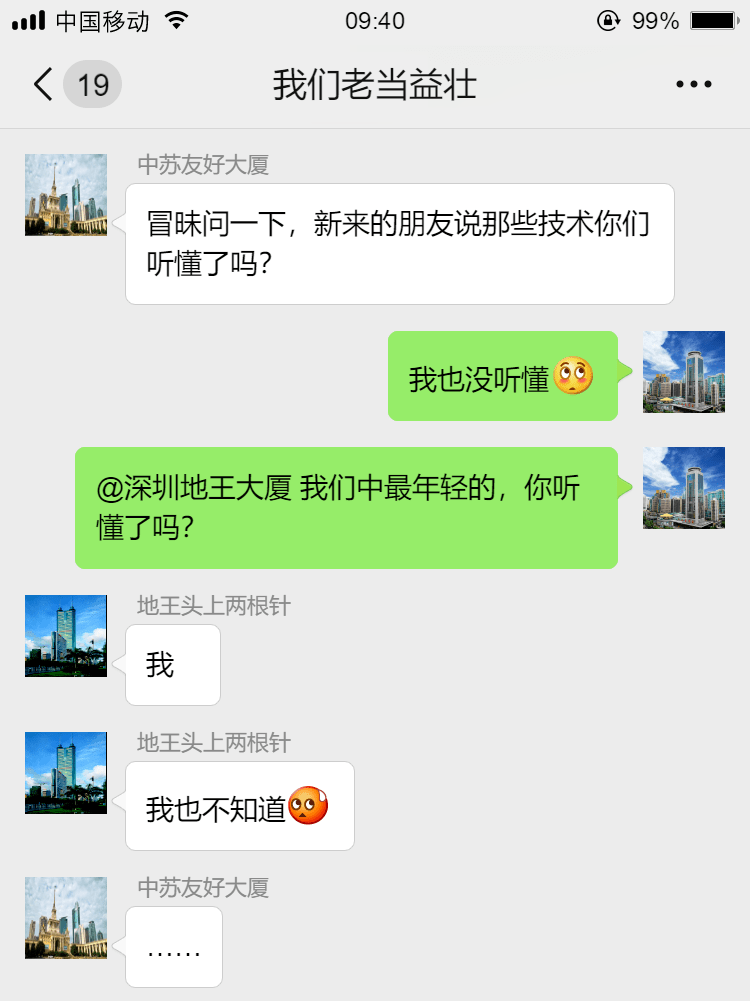Viewport: 750px width, 1001px height.
Task: Open the avatar beside the 我也不知道 message
Action: (66, 773)
